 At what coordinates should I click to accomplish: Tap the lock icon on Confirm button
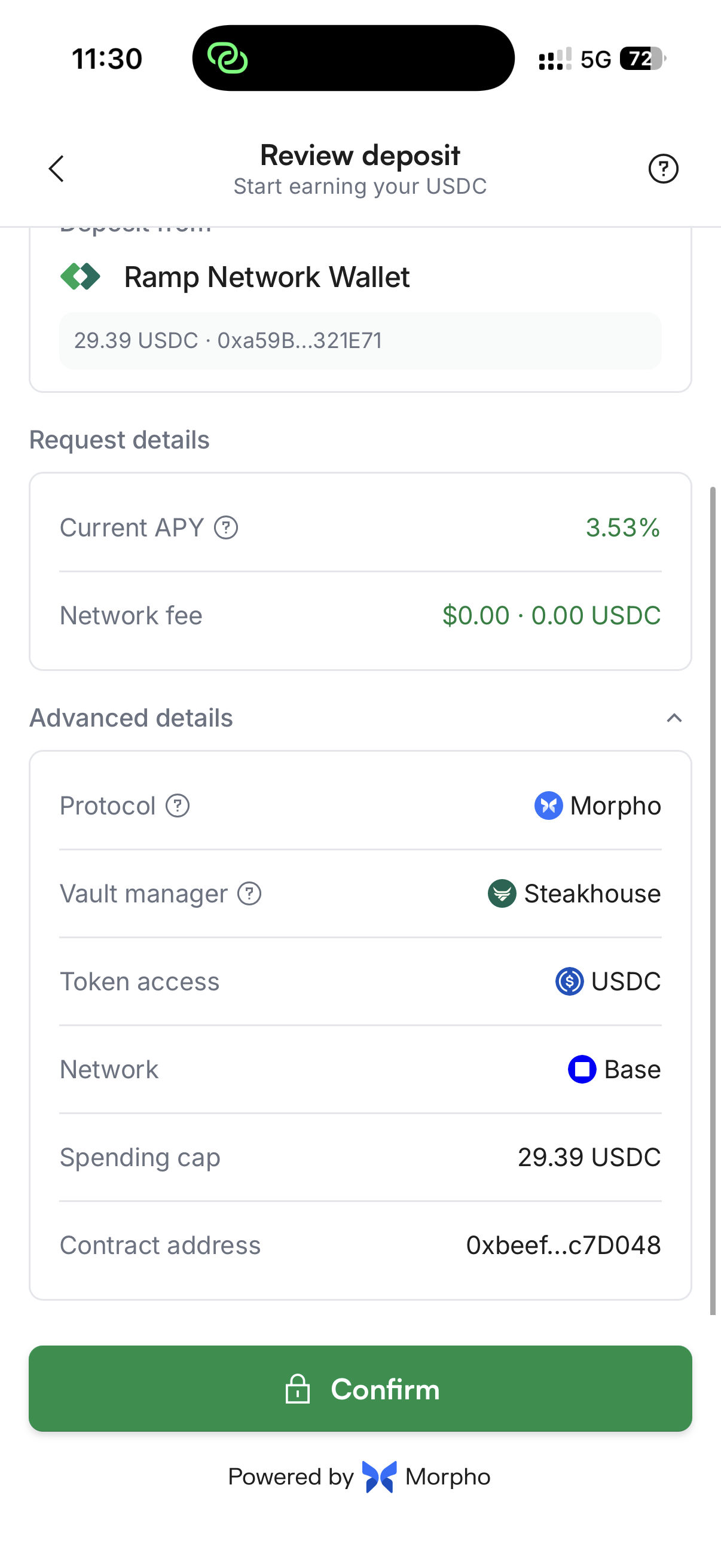click(x=298, y=1390)
